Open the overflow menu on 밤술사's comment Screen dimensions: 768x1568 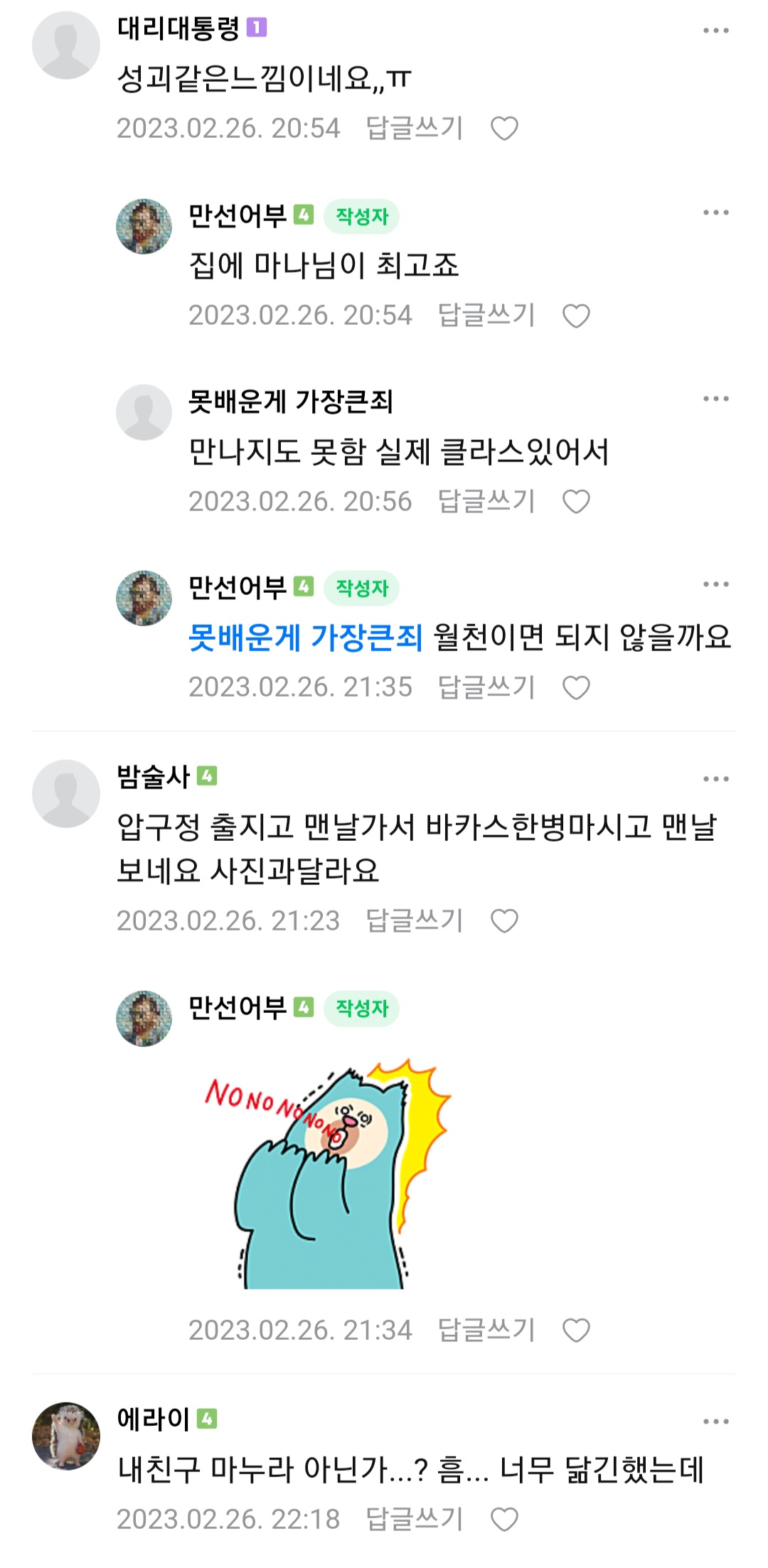click(x=715, y=779)
